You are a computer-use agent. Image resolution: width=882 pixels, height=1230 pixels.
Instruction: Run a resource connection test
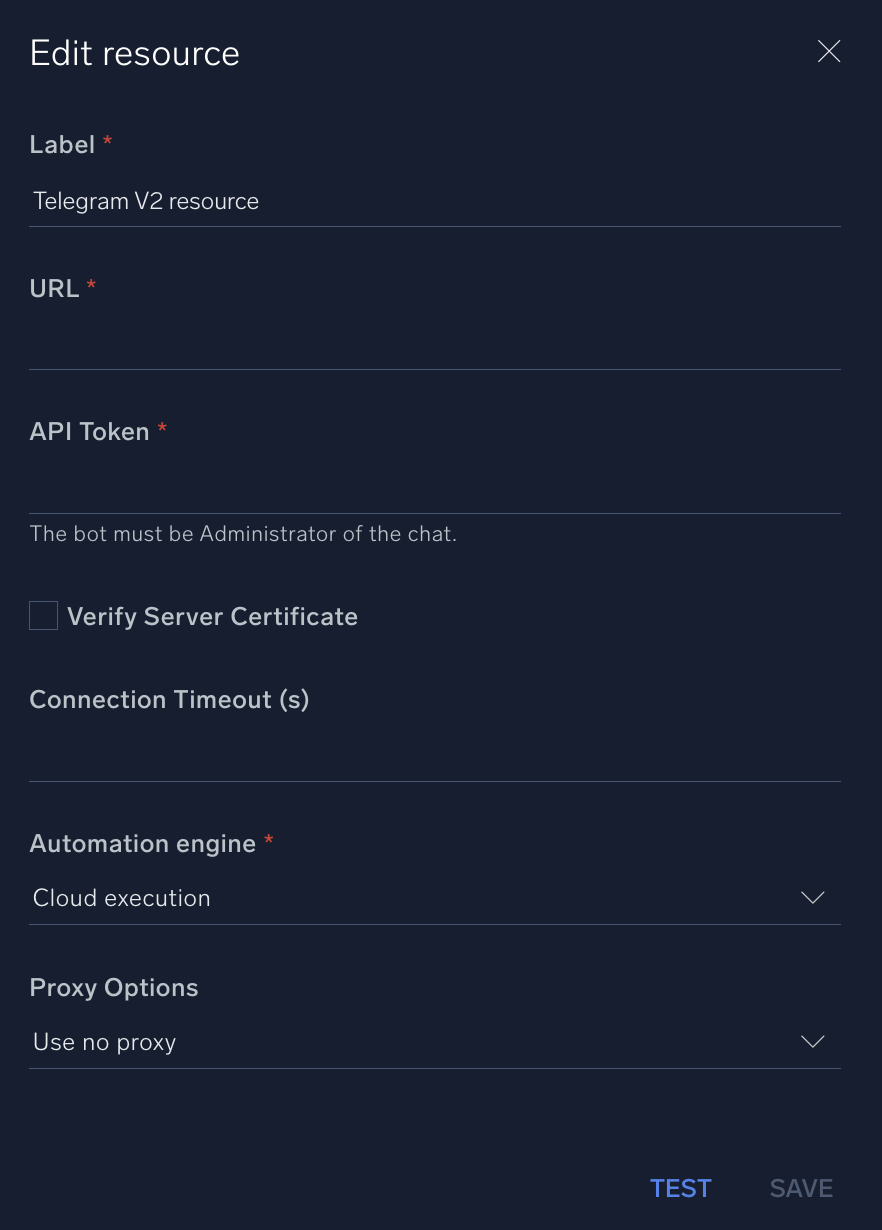[681, 1188]
